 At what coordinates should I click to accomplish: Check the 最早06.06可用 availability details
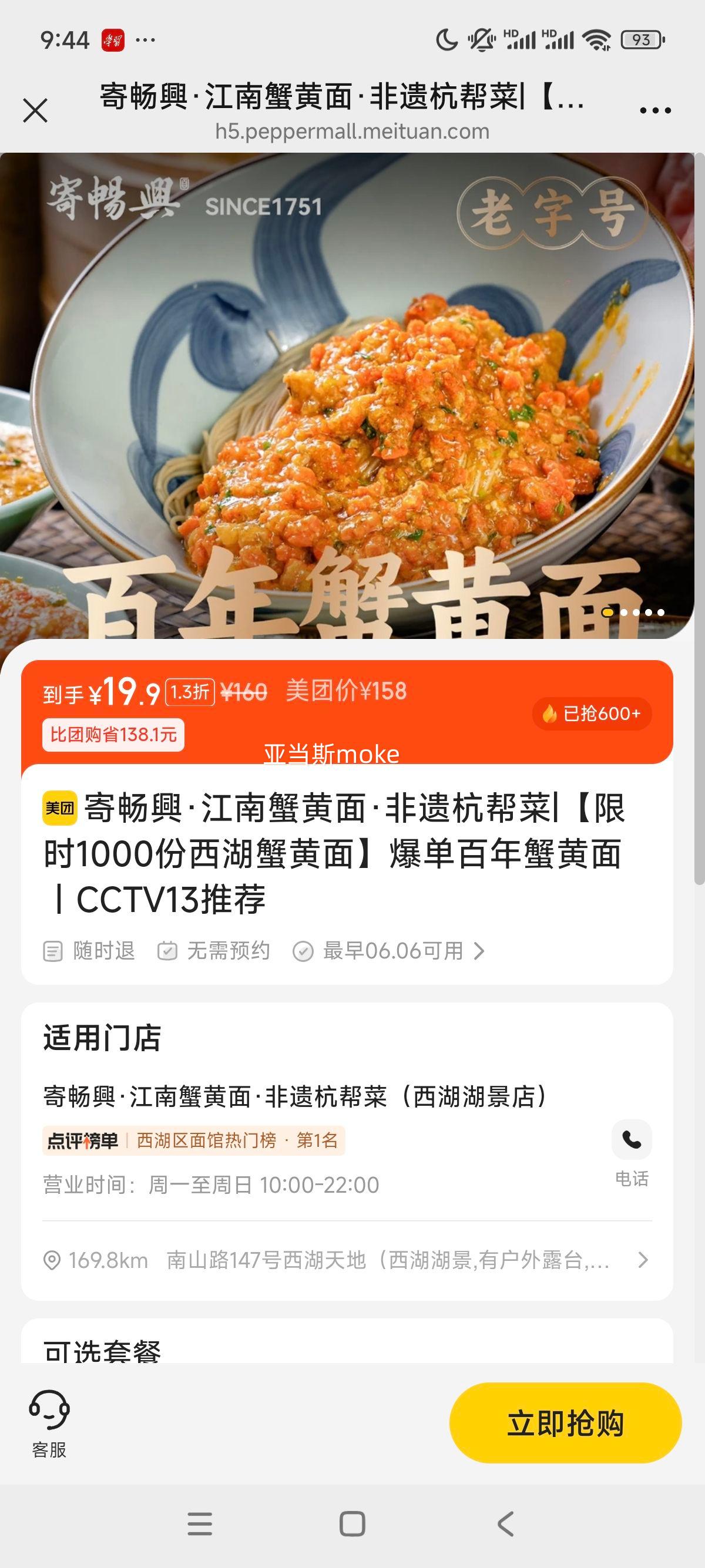[388, 951]
